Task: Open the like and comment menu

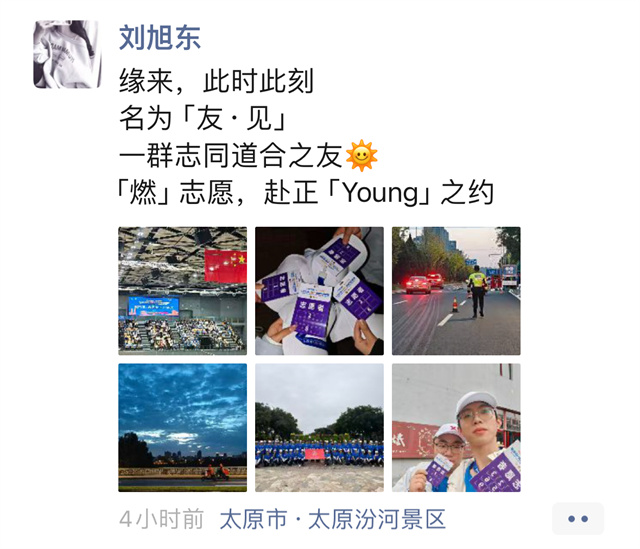Action: point(578,518)
